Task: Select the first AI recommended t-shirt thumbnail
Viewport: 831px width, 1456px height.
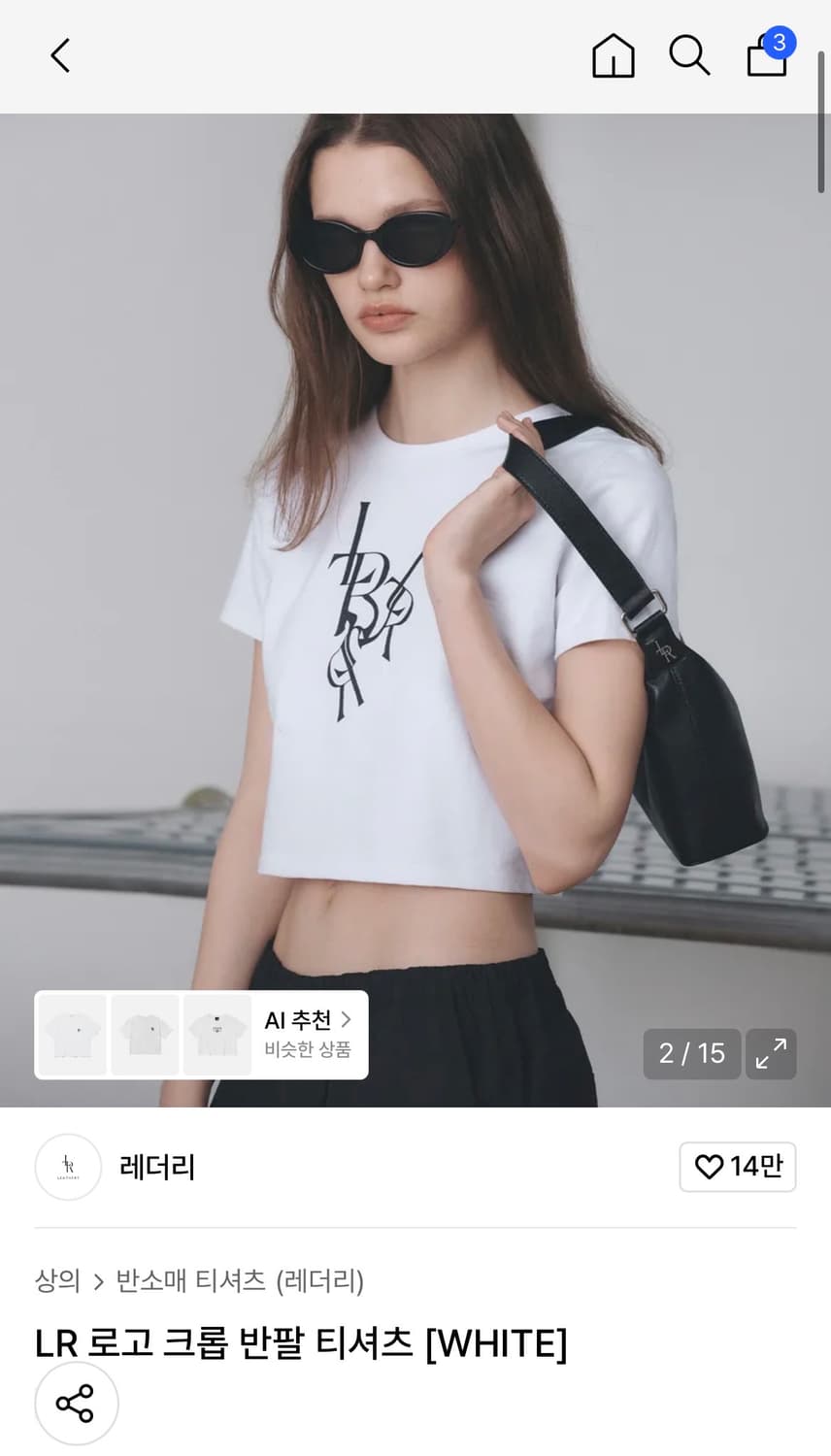Action: coord(73,1035)
